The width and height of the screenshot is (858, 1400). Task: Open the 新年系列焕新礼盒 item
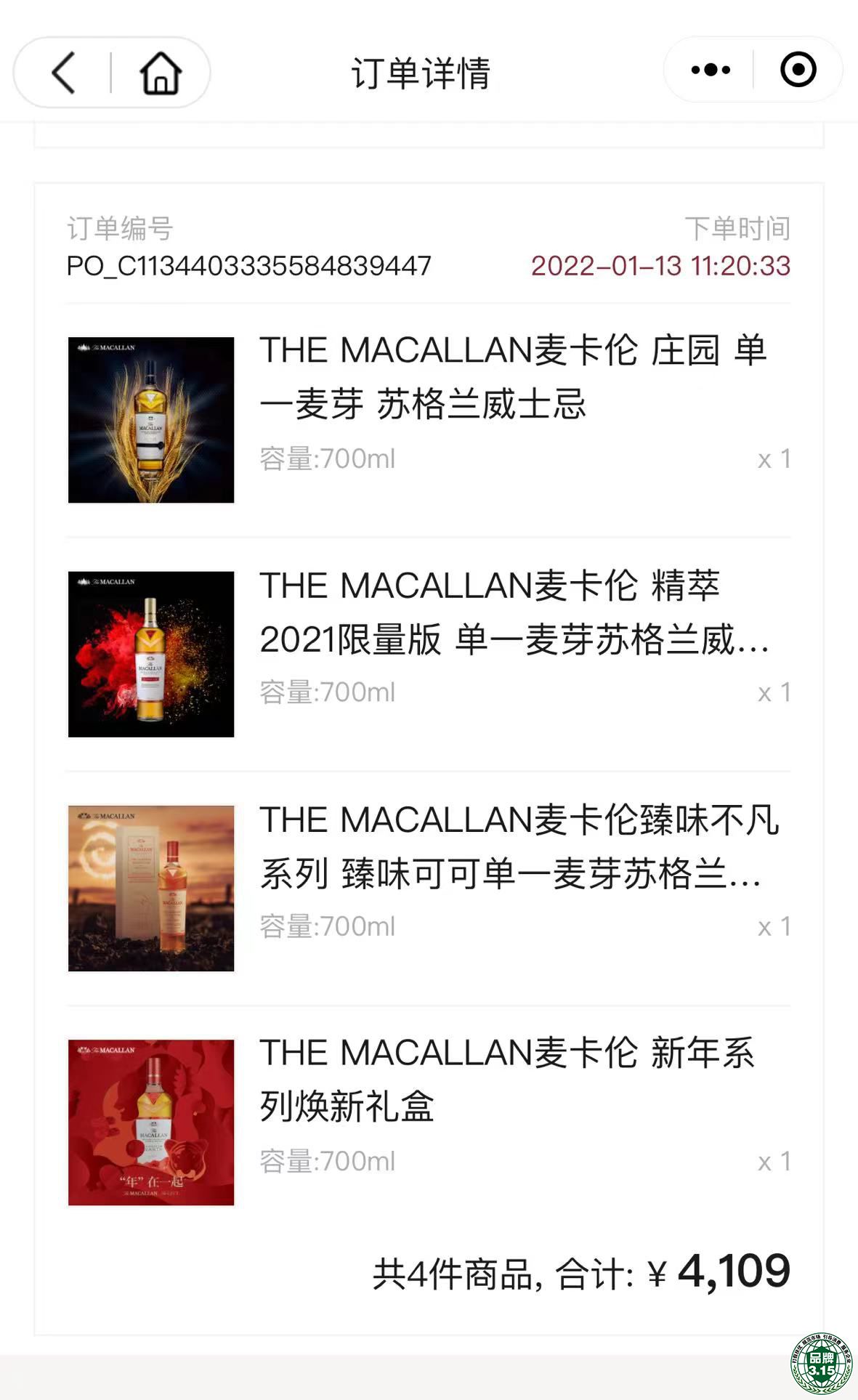(x=429, y=1122)
